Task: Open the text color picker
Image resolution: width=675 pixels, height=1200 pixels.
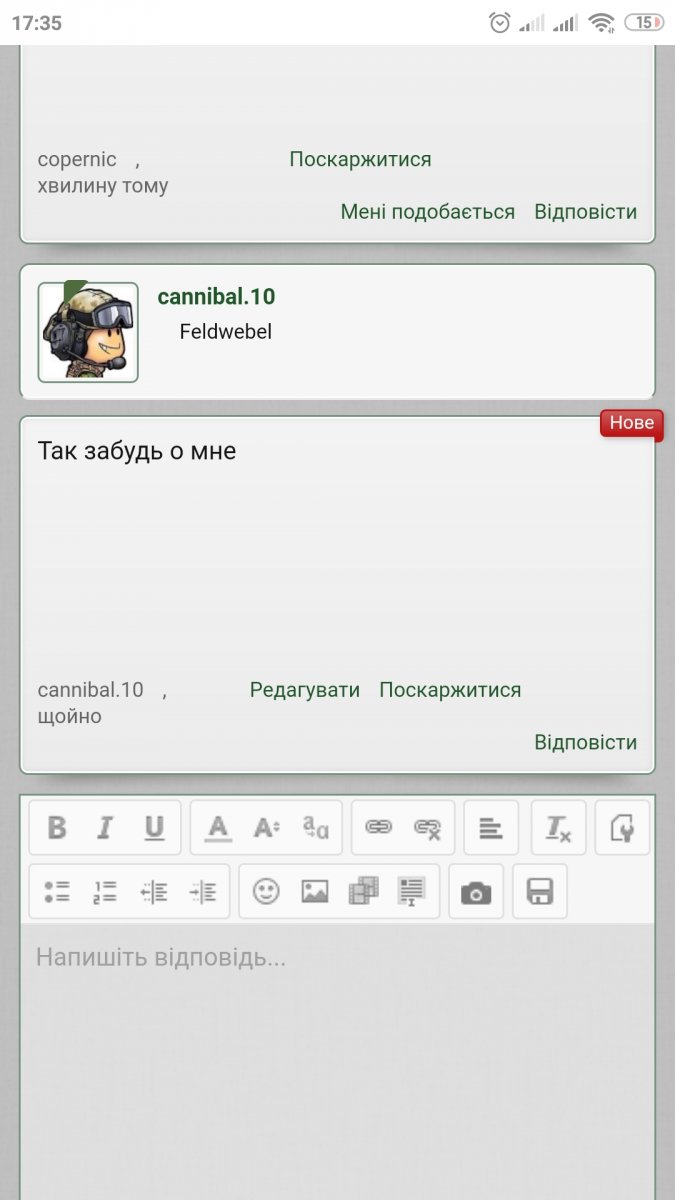Action: (x=218, y=828)
